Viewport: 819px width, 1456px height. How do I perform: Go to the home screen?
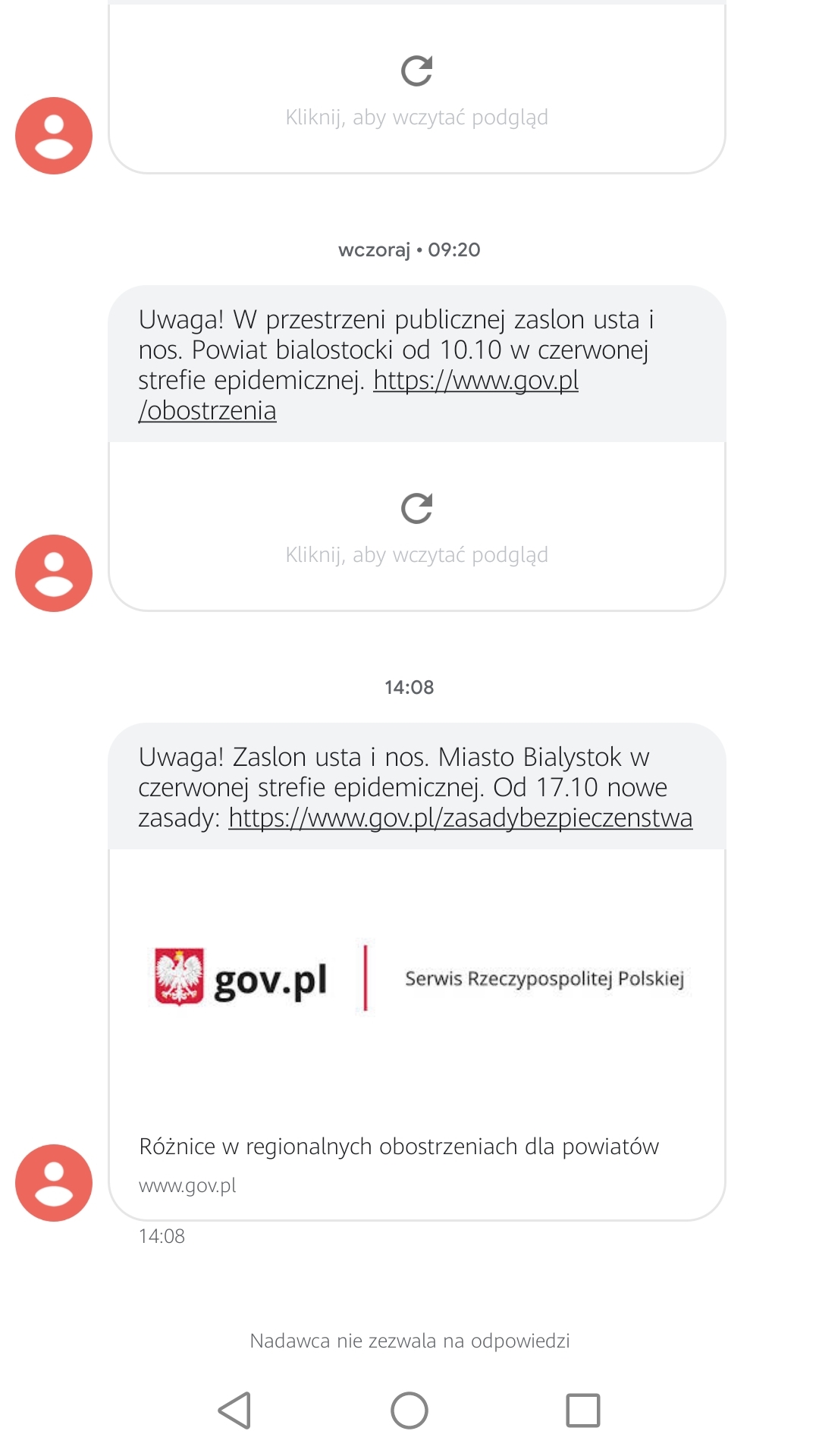[409, 1410]
